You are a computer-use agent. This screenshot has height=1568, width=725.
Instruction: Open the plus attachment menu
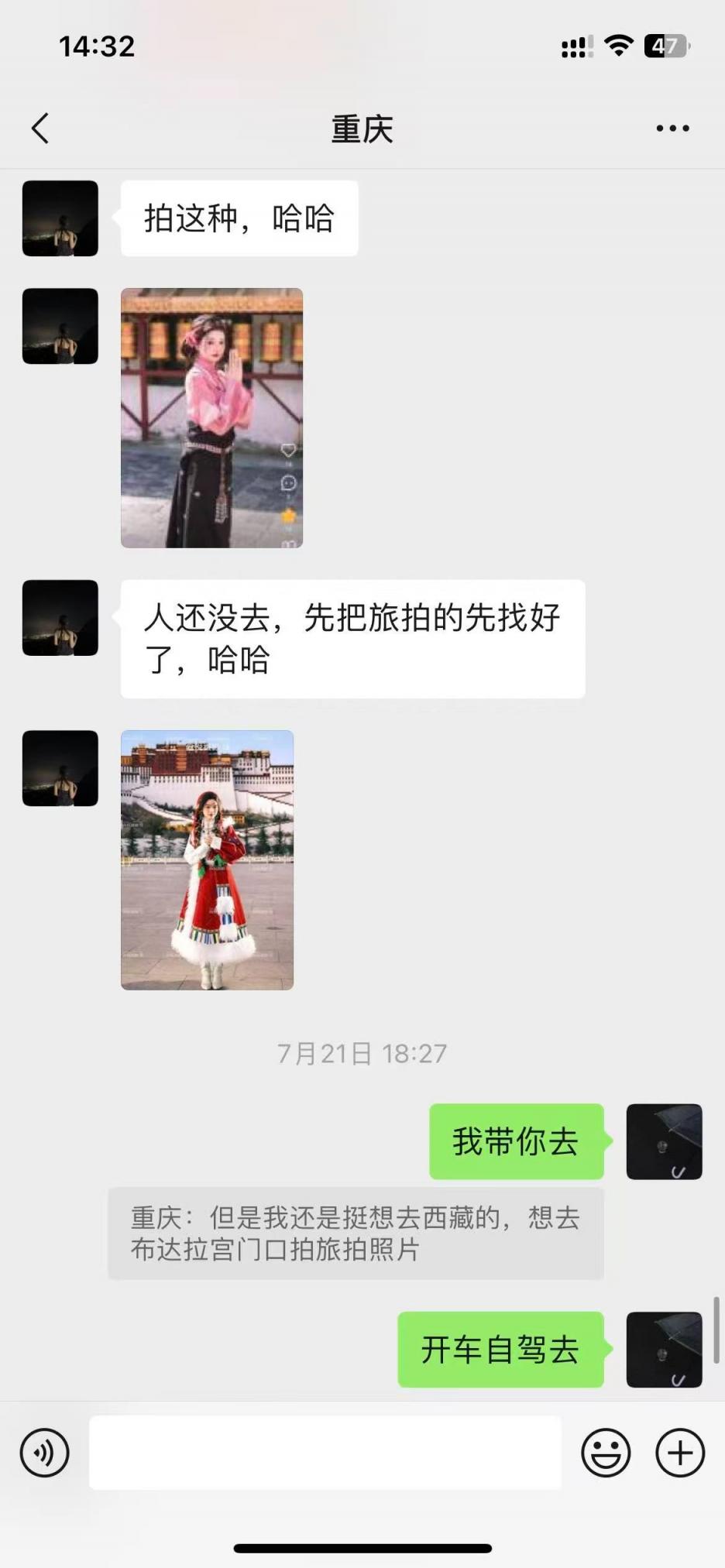coord(679,1453)
